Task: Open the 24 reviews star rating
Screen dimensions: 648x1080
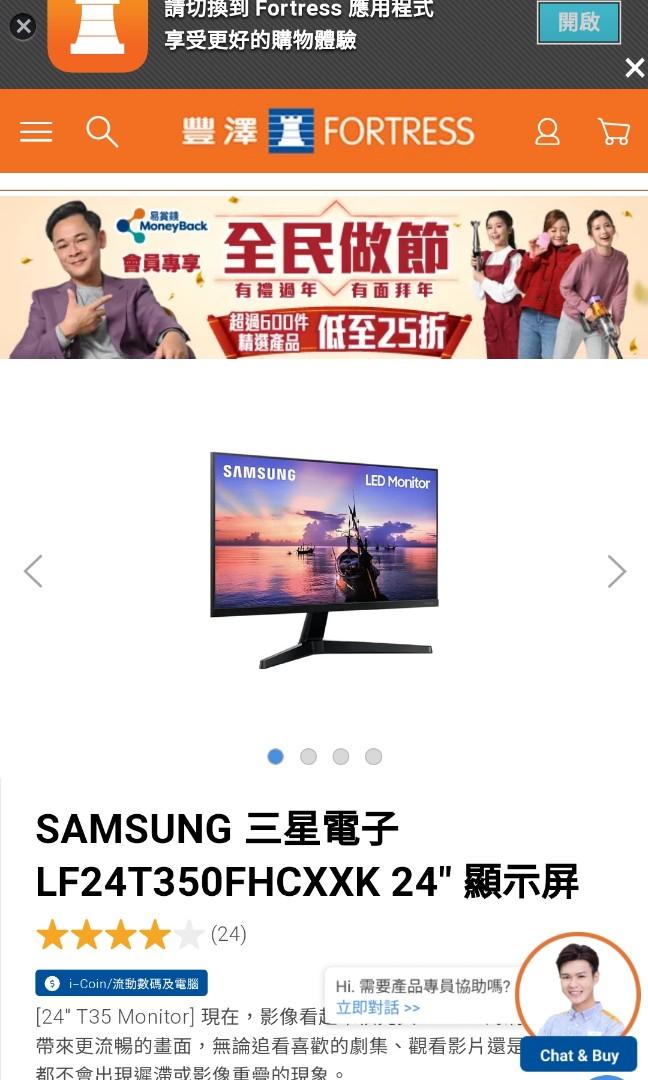Action: 140,934
